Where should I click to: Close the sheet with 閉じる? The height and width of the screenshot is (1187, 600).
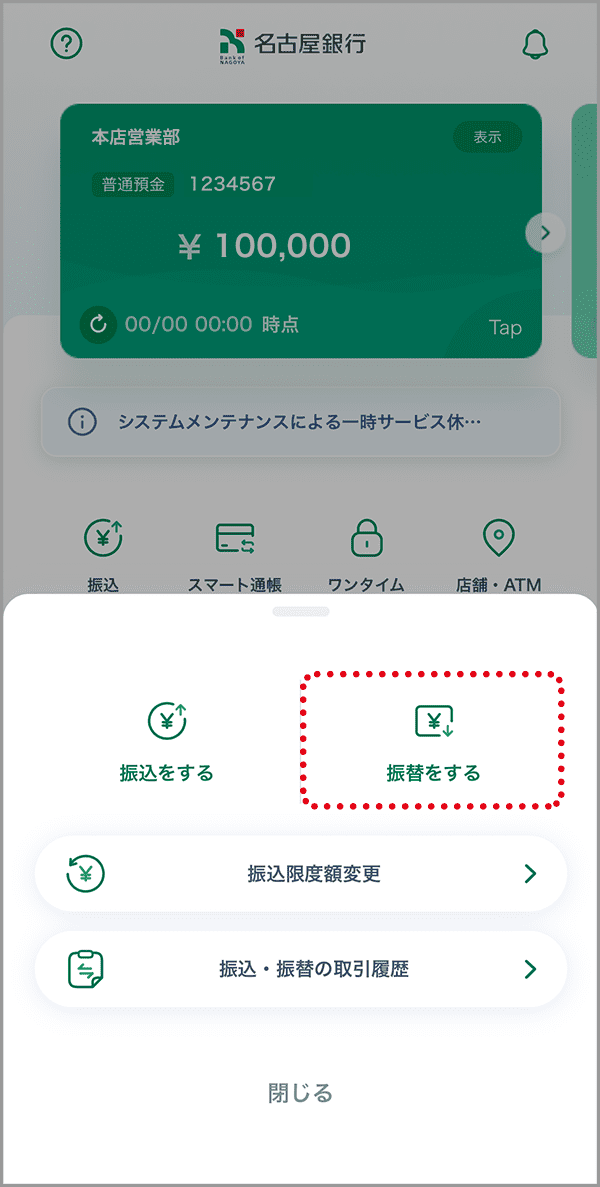click(300, 1092)
